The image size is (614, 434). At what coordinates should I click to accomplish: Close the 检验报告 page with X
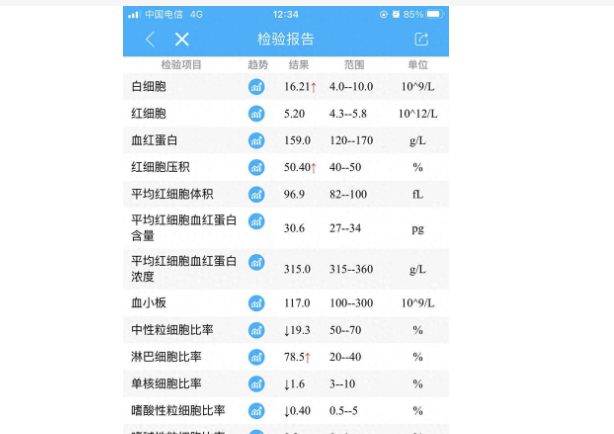pyautogui.click(x=182, y=40)
